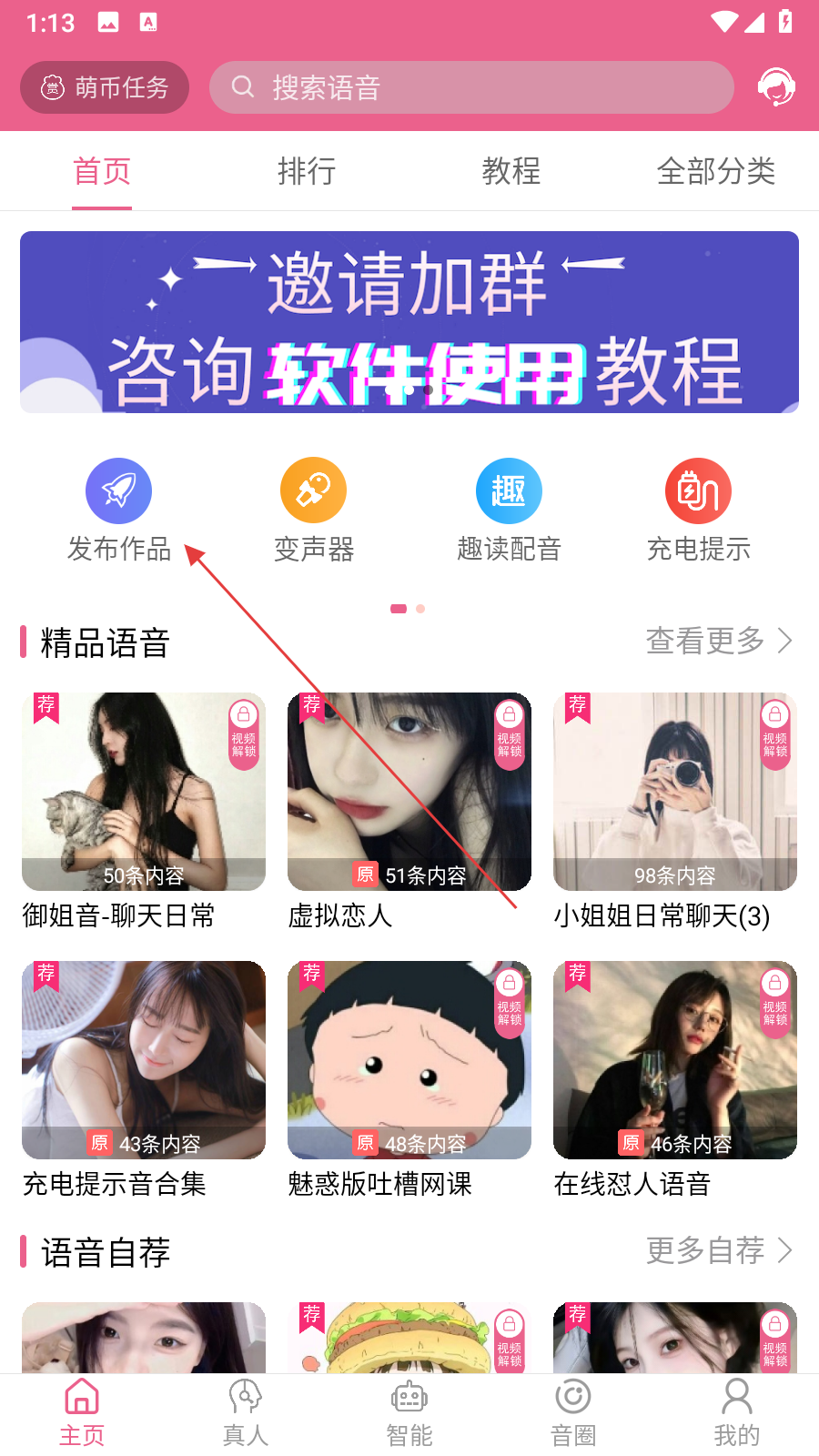Open 萌币任务 tasks button

(x=105, y=87)
